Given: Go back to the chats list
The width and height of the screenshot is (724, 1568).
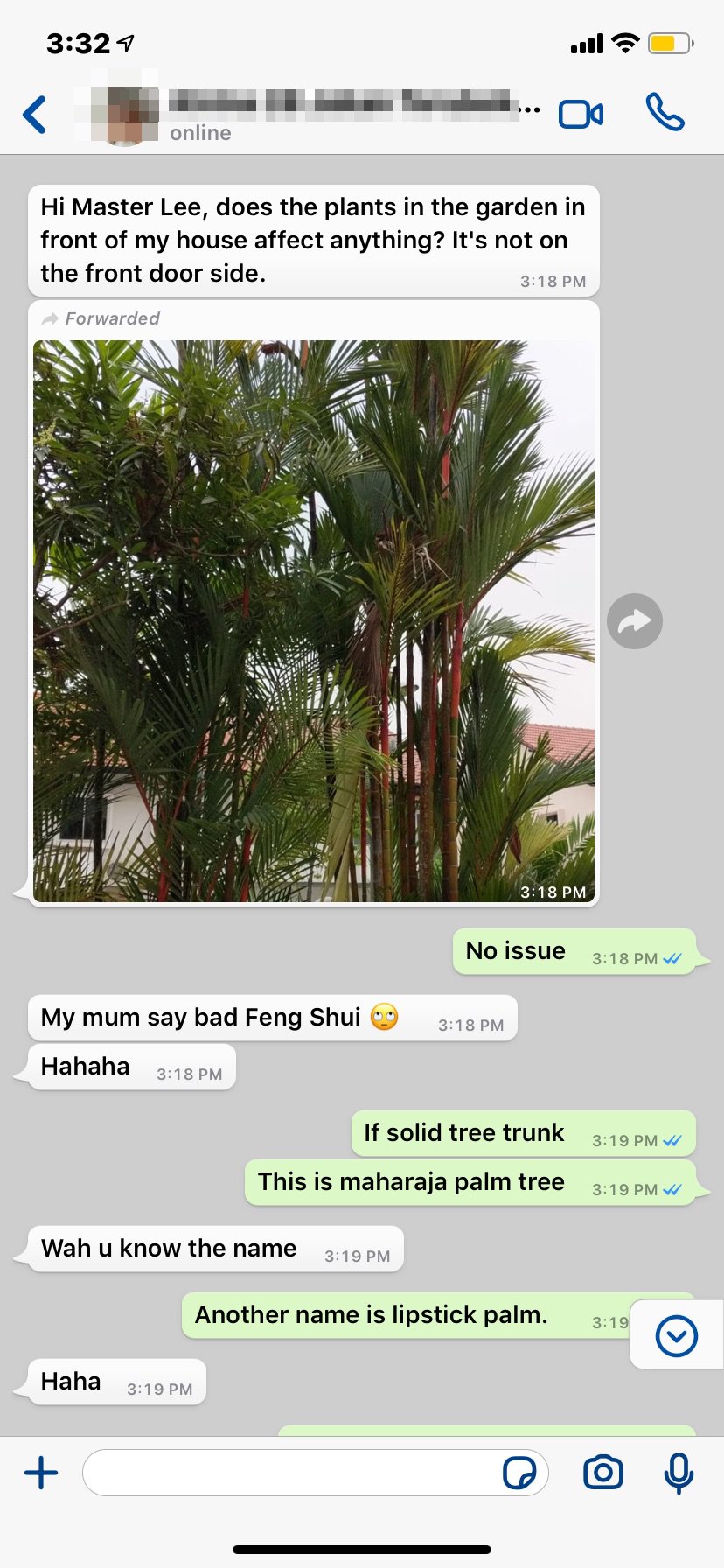Looking at the screenshot, I should [35, 115].
